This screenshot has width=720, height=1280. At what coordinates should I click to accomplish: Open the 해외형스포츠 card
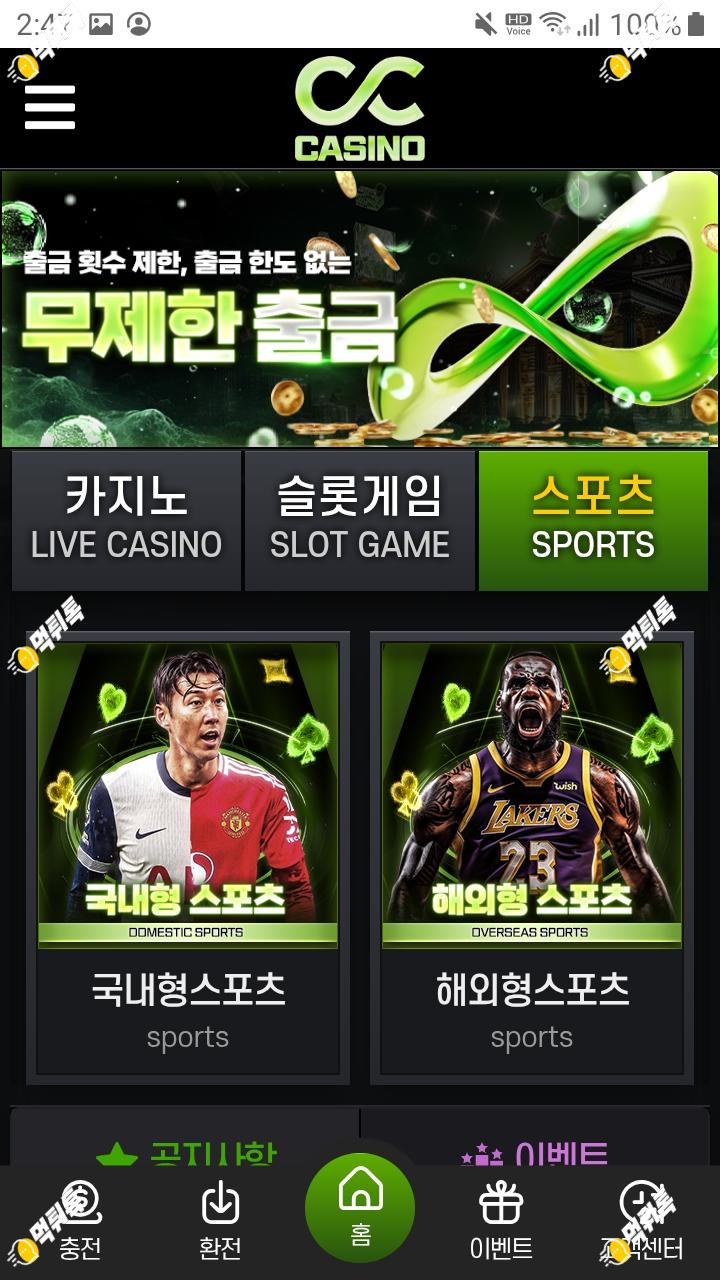pyautogui.click(x=532, y=858)
